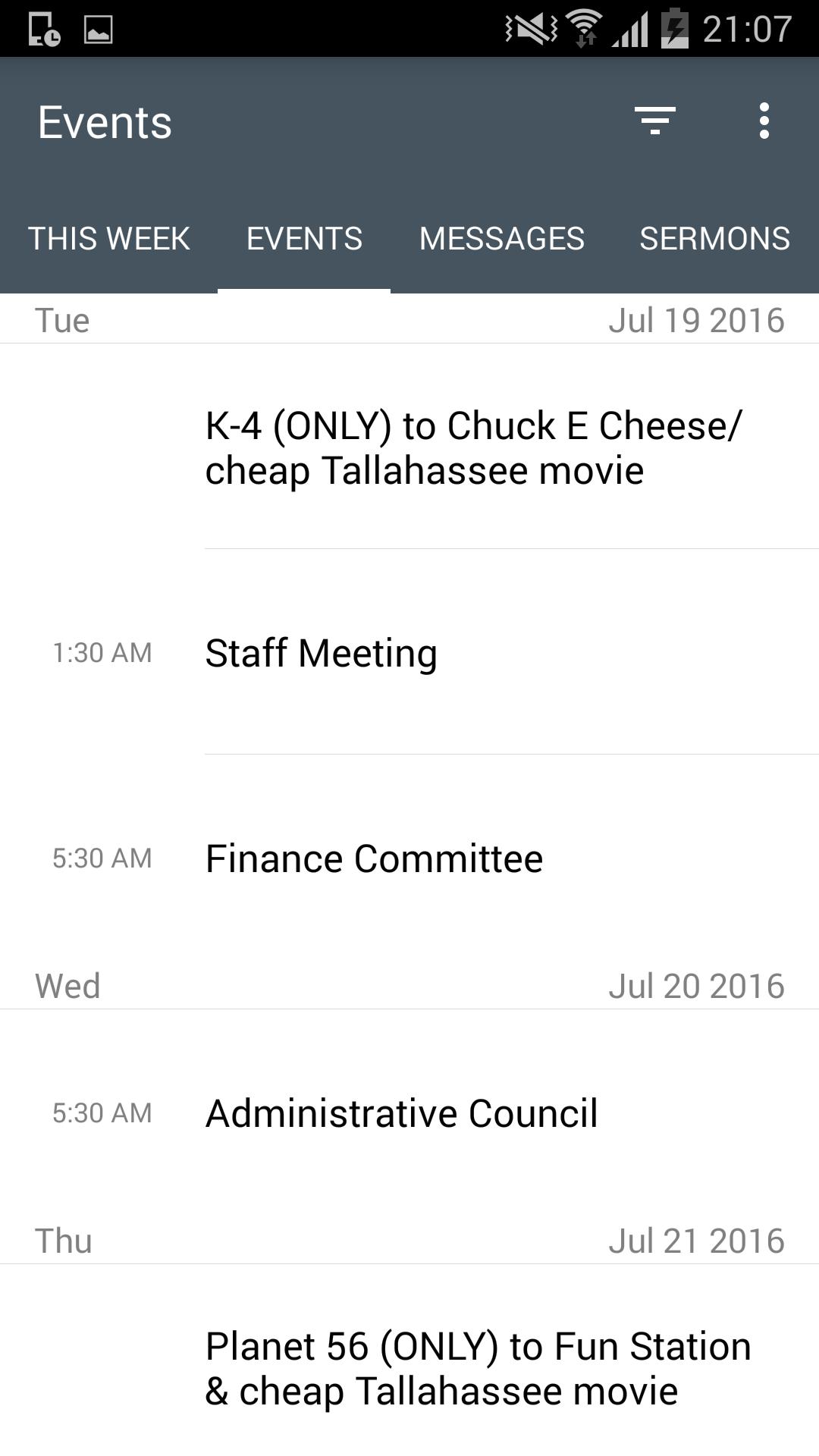Image resolution: width=819 pixels, height=1456 pixels.
Task: Open the Administrative Council event
Action: [409, 1112]
